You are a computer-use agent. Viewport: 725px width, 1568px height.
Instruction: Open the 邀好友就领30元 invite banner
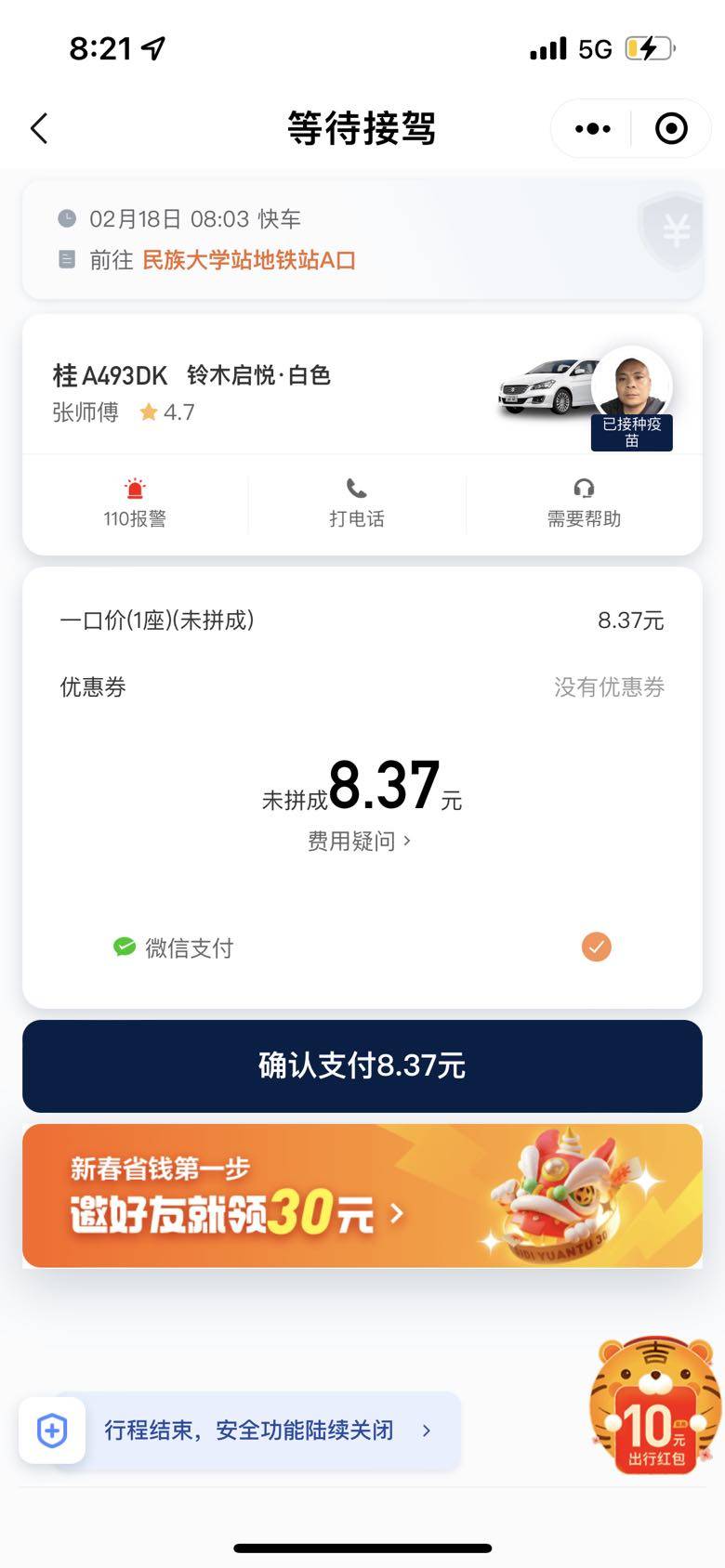pos(362,1196)
